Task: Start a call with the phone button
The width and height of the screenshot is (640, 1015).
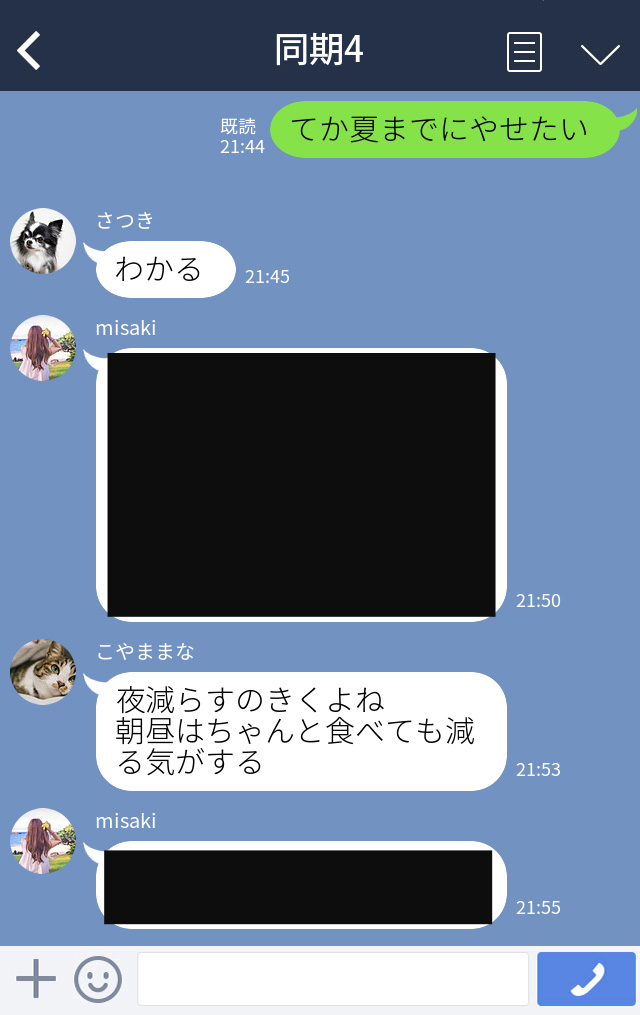Action: tap(586, 979)
